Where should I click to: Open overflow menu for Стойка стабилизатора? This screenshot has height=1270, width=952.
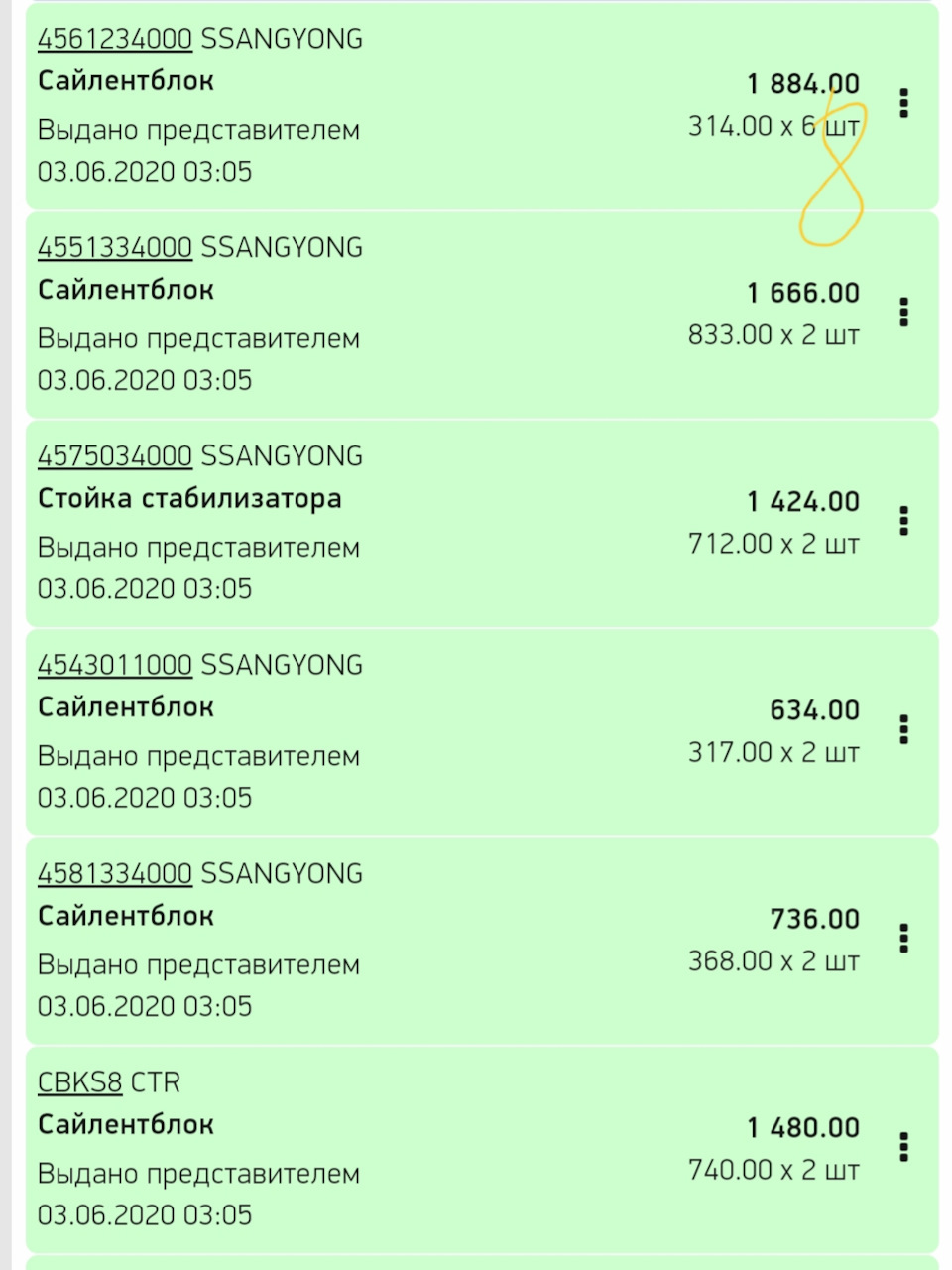tap(903, 521)
